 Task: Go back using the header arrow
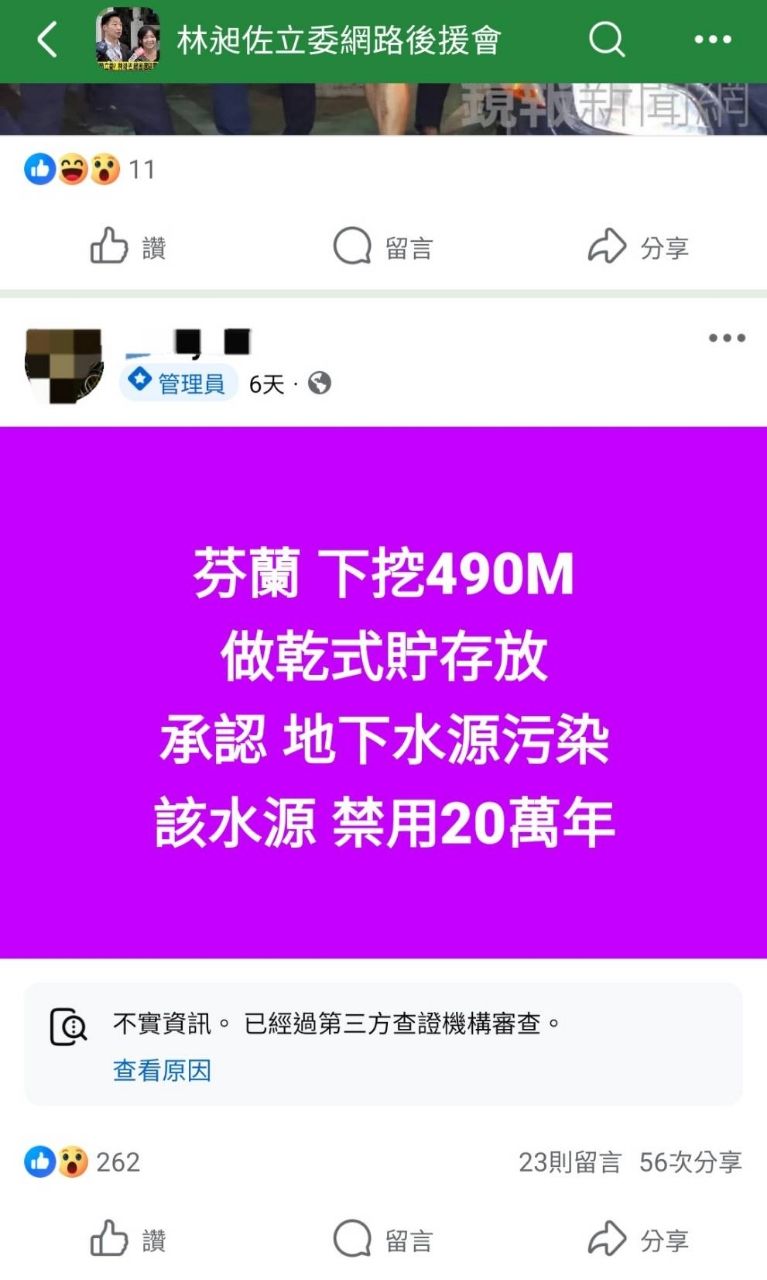coord(47,40)
